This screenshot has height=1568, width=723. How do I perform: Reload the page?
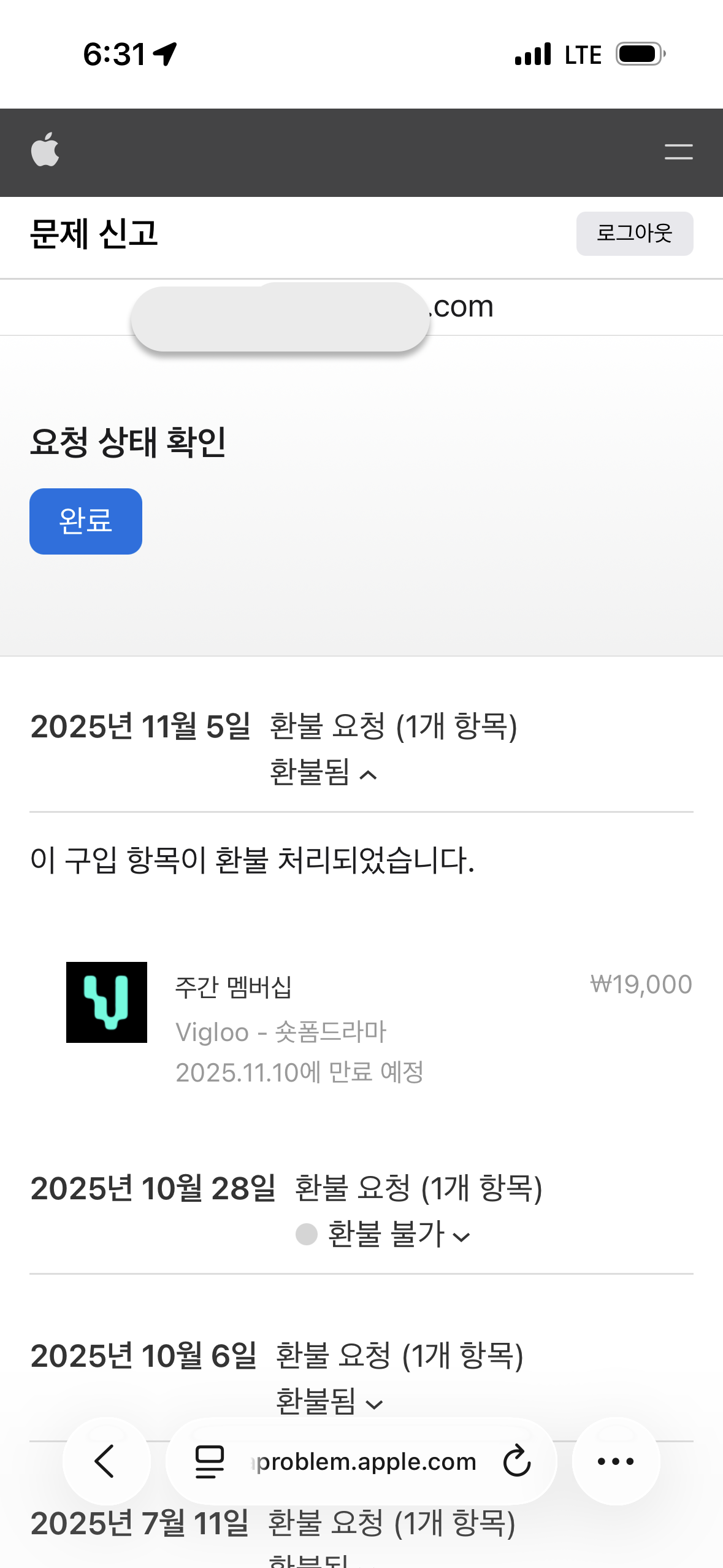516,1461
